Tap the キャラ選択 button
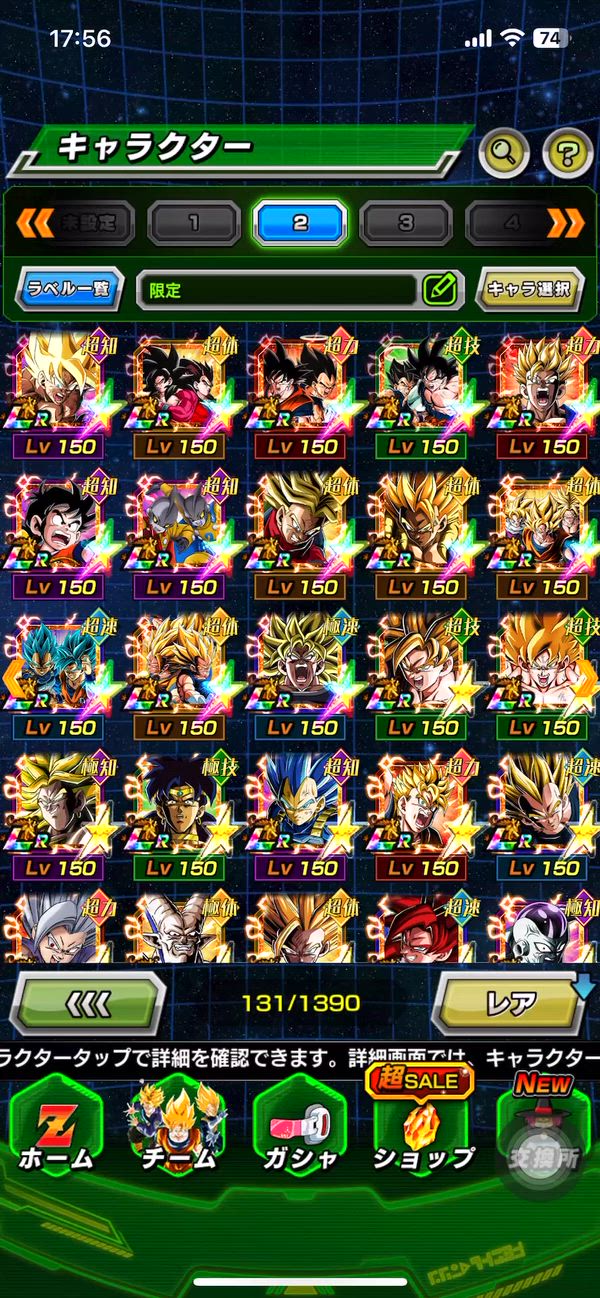The image size is (600, 1298). click(529, 290)
